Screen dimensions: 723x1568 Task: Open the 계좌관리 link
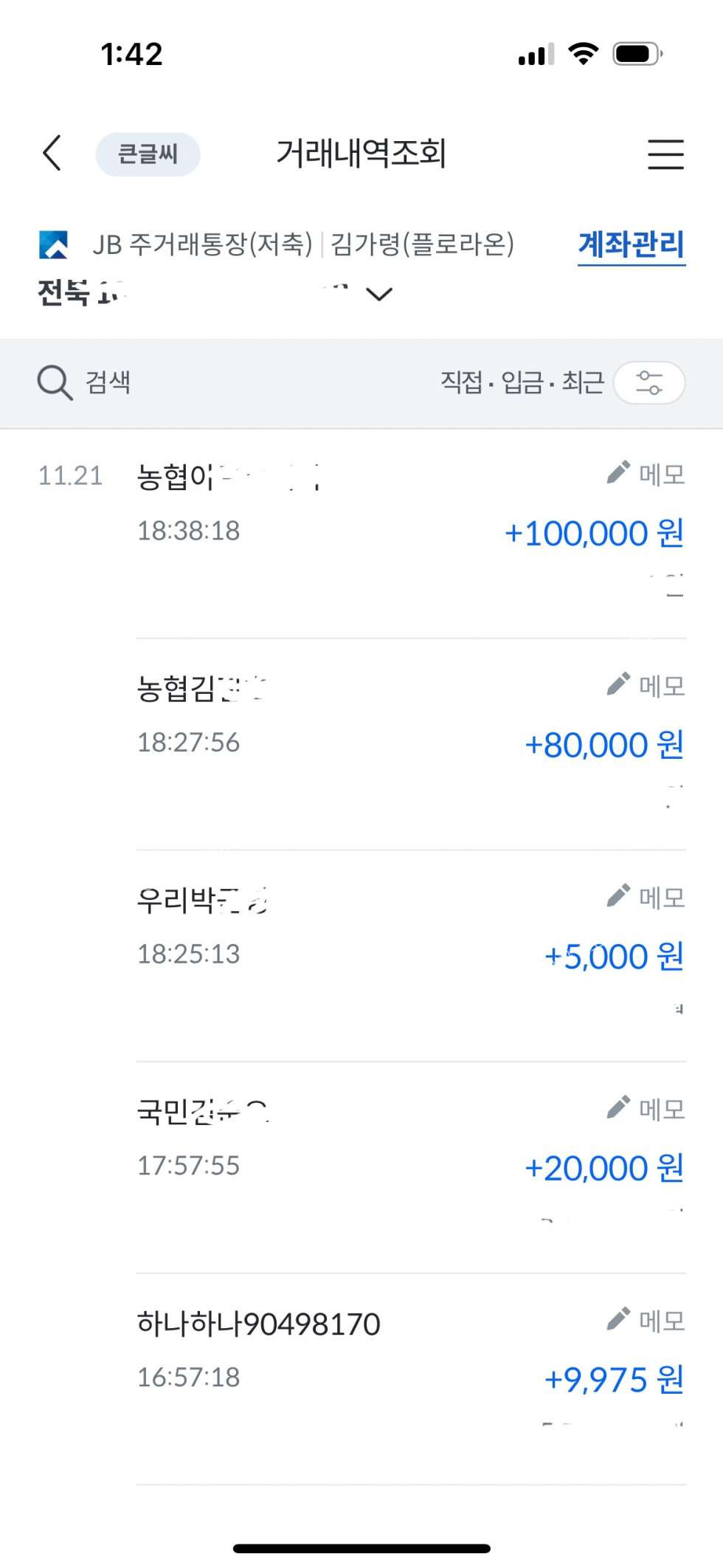(631, 245)
